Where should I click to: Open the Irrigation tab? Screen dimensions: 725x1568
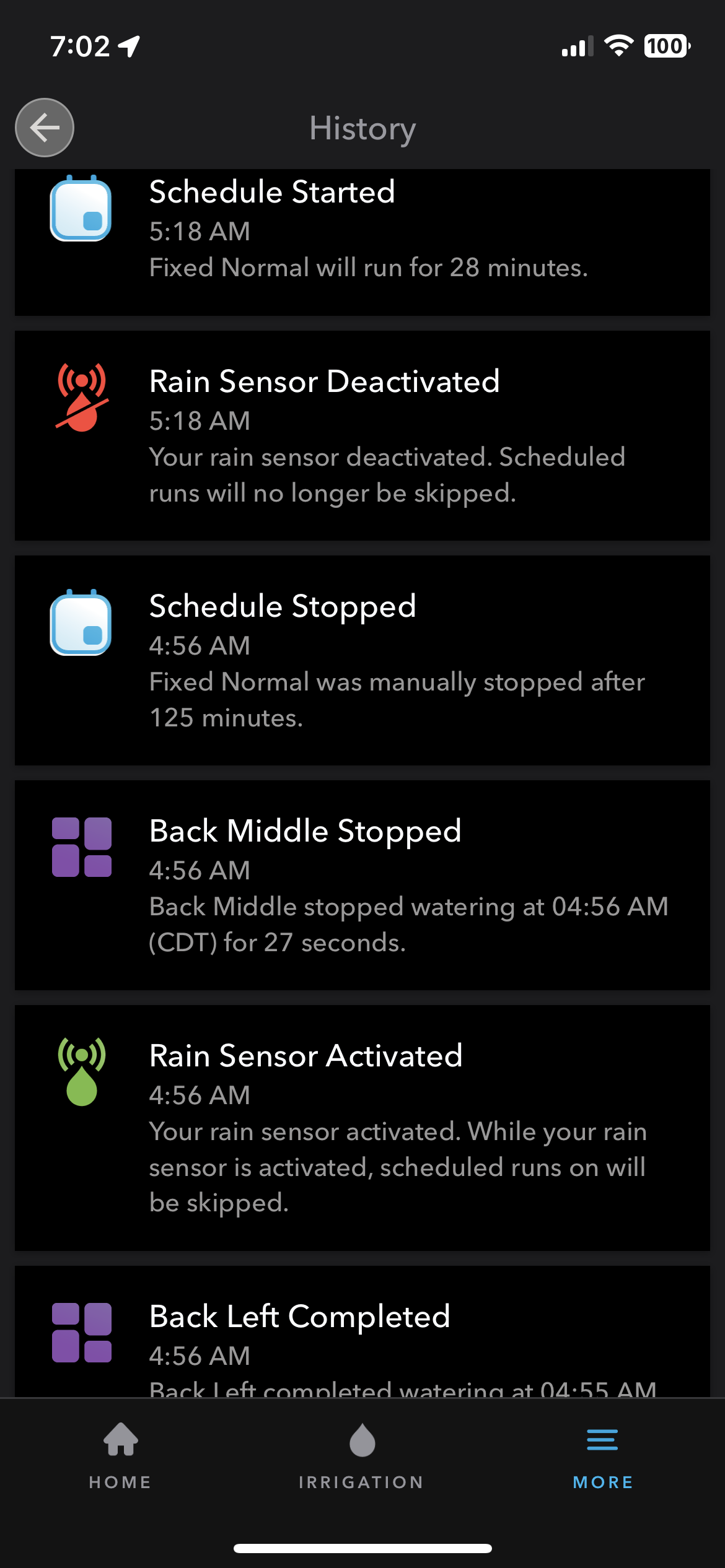pos(362,1457)
